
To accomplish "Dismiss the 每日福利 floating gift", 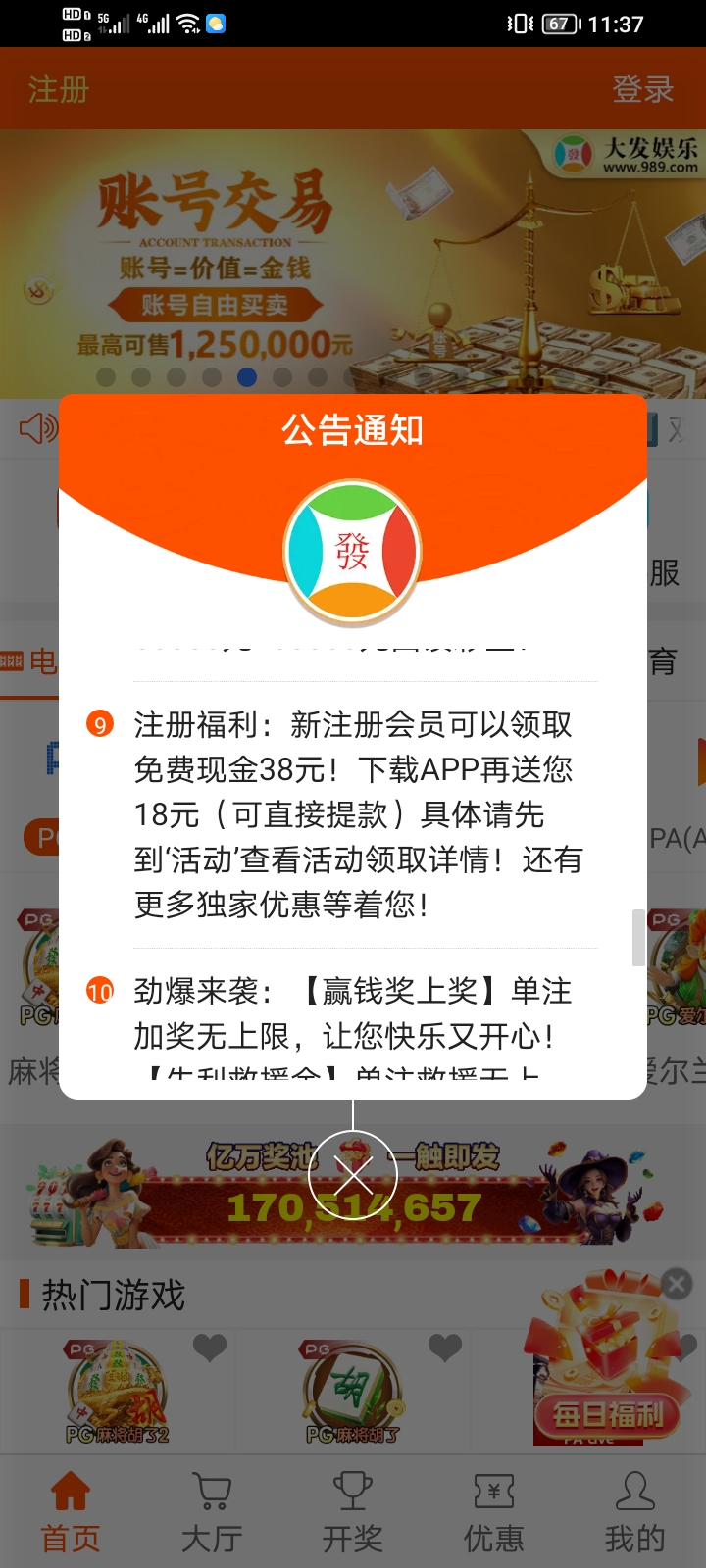I will pos(677,1284).
